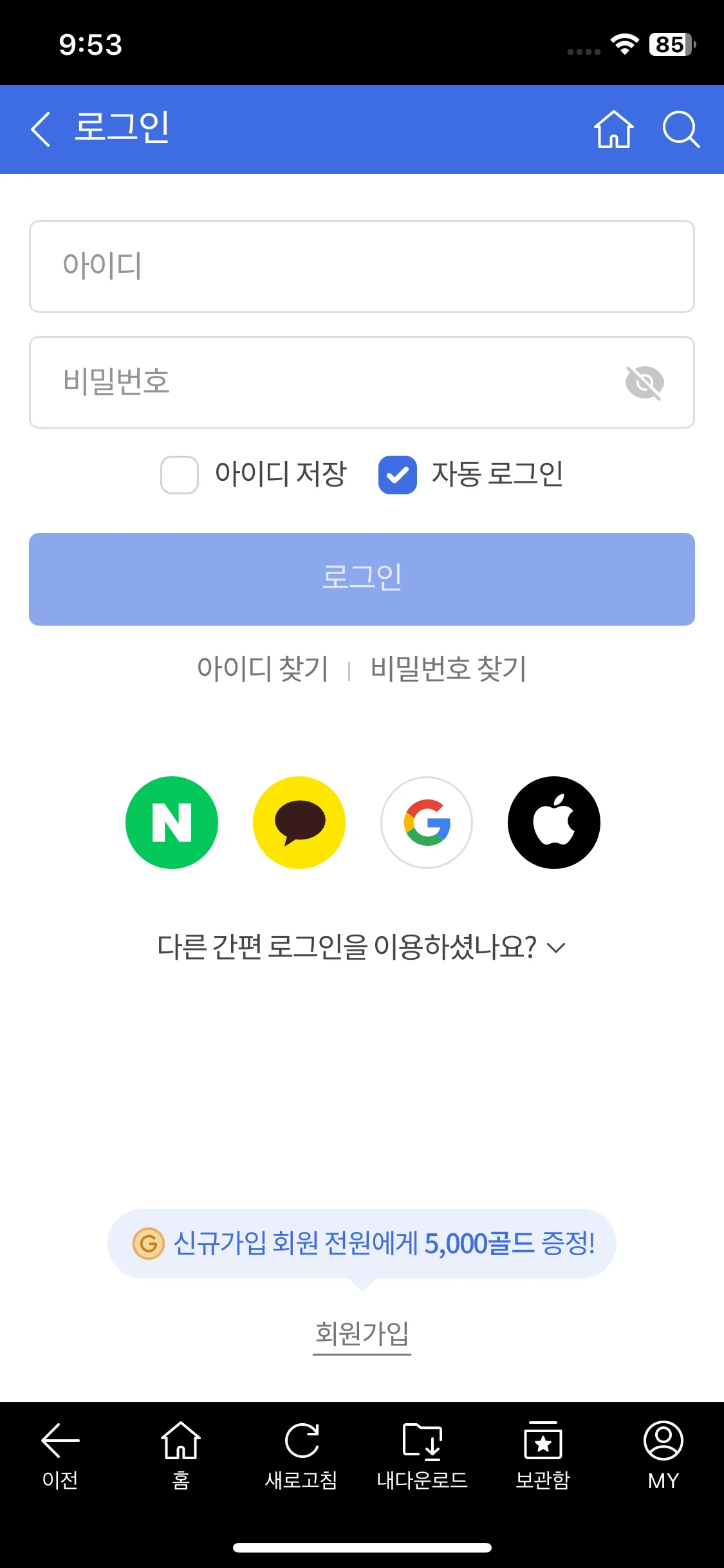Uncheck the 자동 로그인 checkbox
The height and width of the screenshot is (1568, 724).
pos(398,475)
